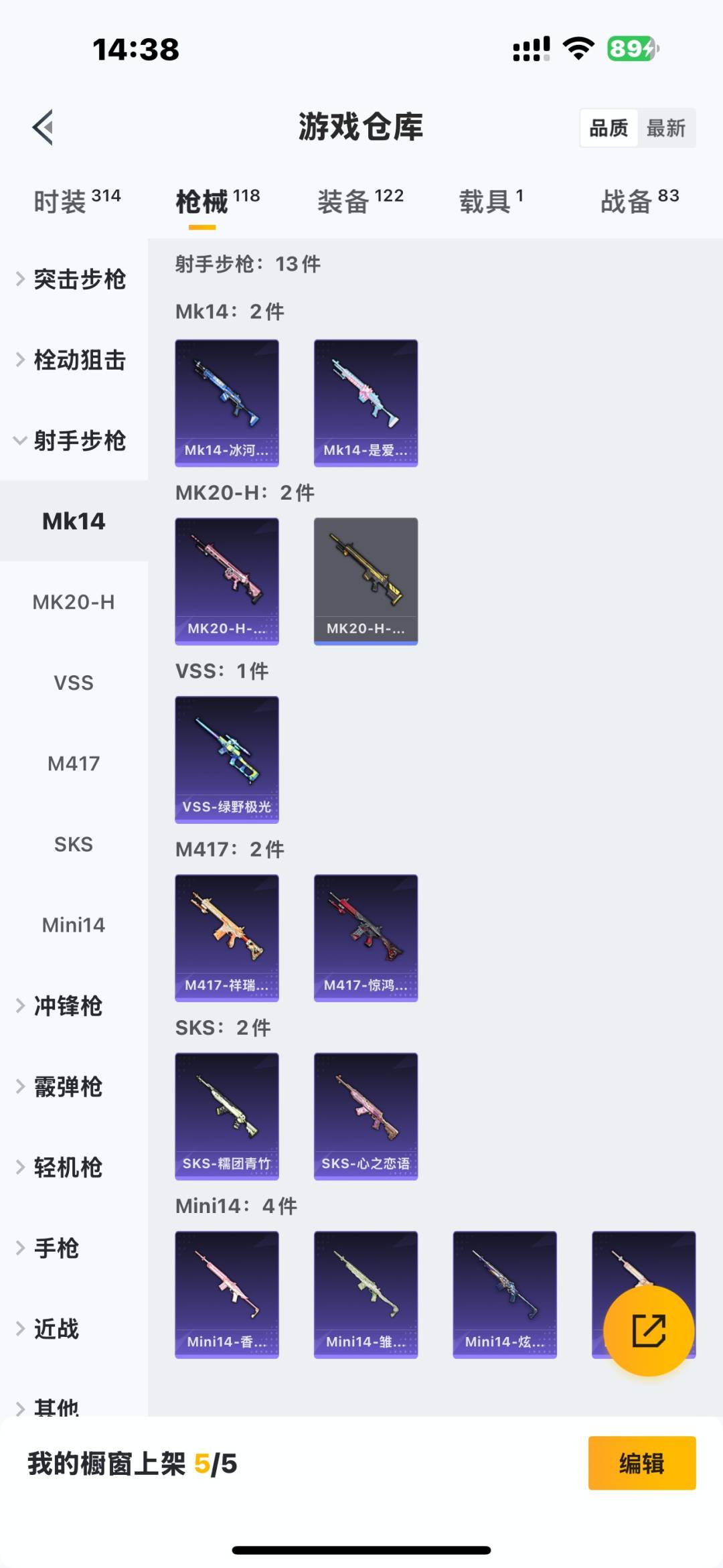Select Mk14 in the sidebar
723x1568 pixels.
pos(73,521)
